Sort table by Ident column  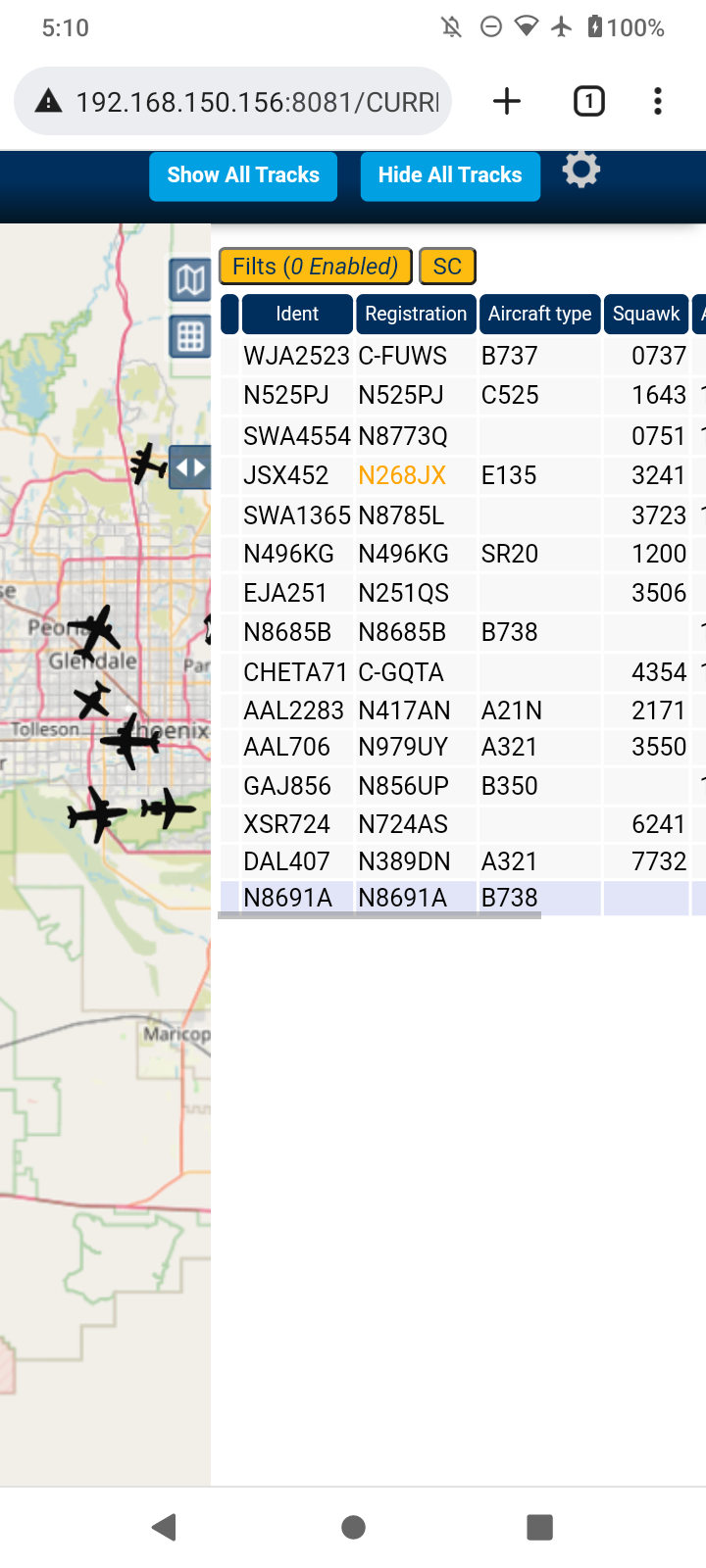[297, 314]
